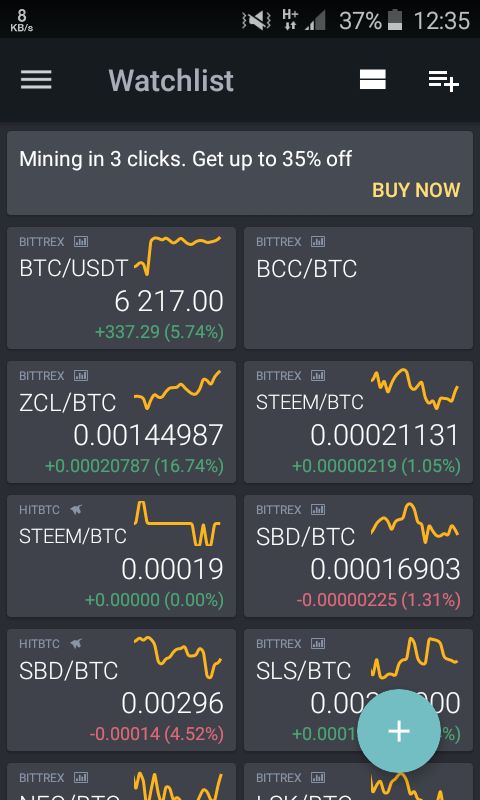Open the ZCL/BTC card
480x800 pixels.
pos(121,422)
